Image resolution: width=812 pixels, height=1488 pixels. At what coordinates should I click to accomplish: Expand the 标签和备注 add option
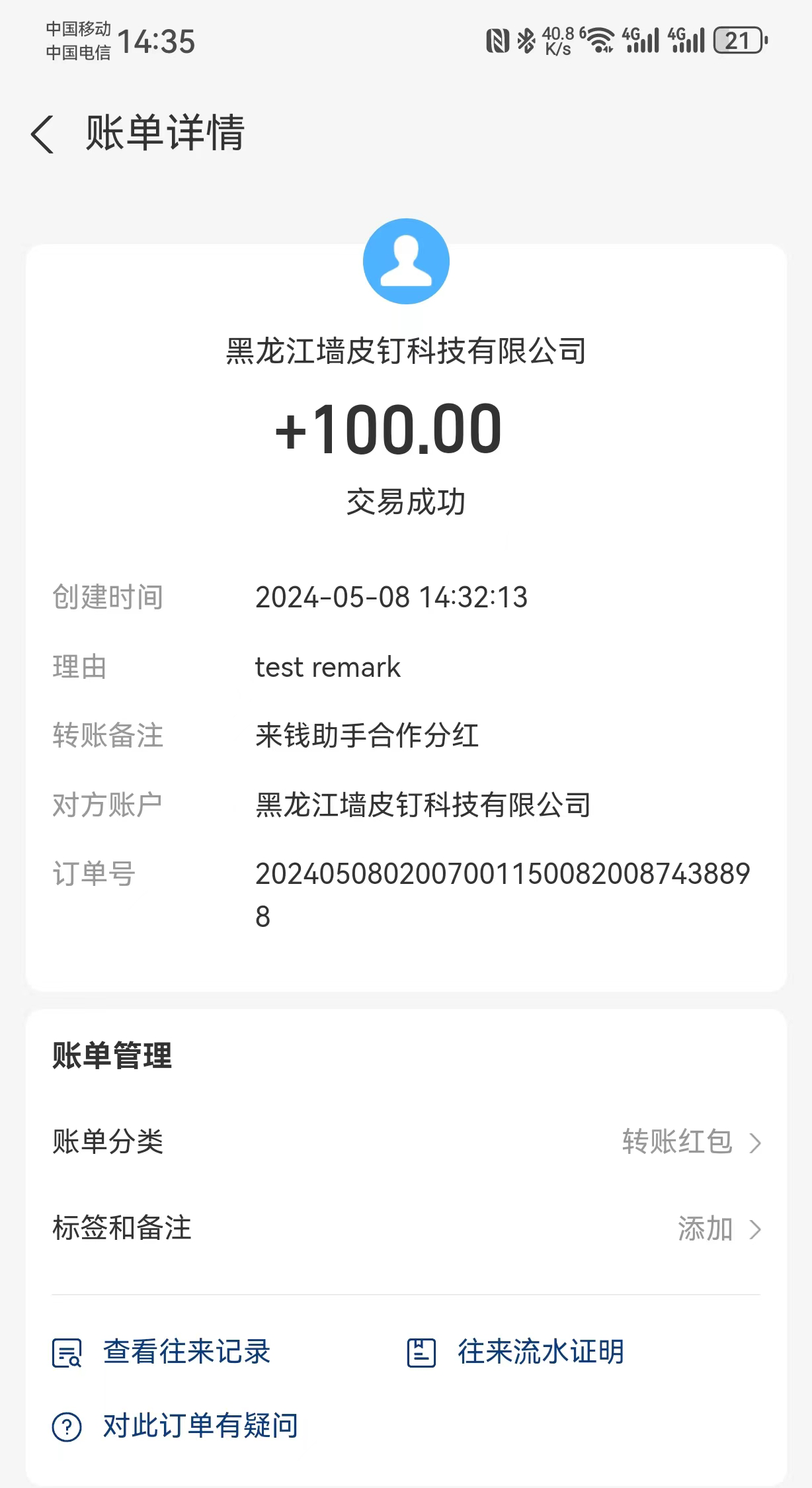click(704, 1229)
